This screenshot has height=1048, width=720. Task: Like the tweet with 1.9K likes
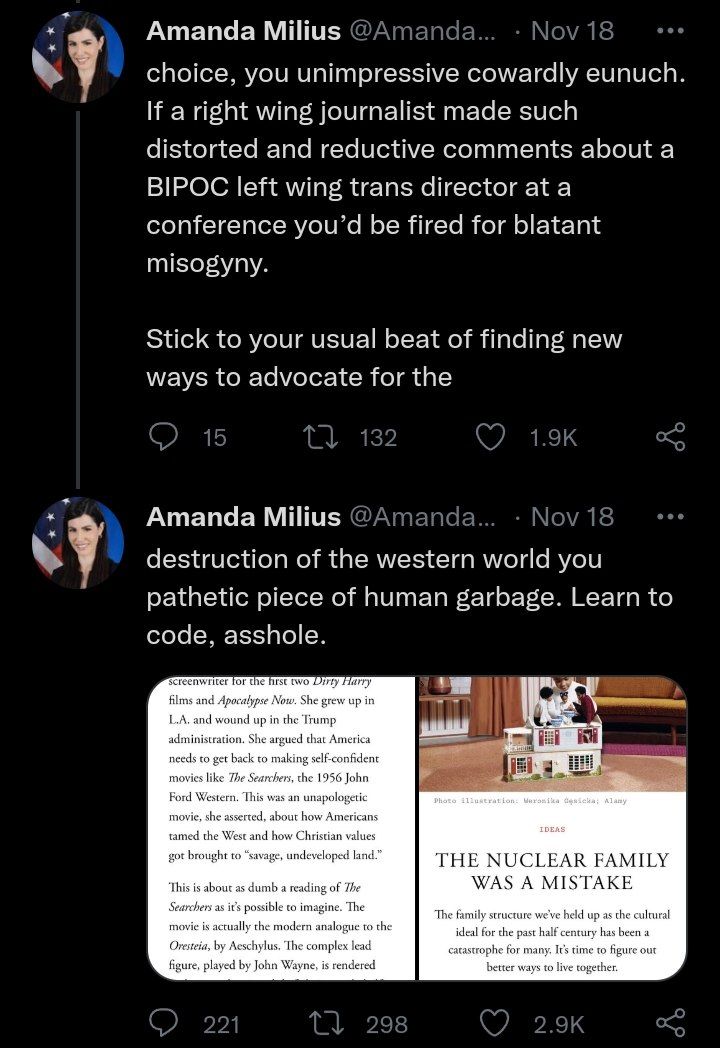490,437
